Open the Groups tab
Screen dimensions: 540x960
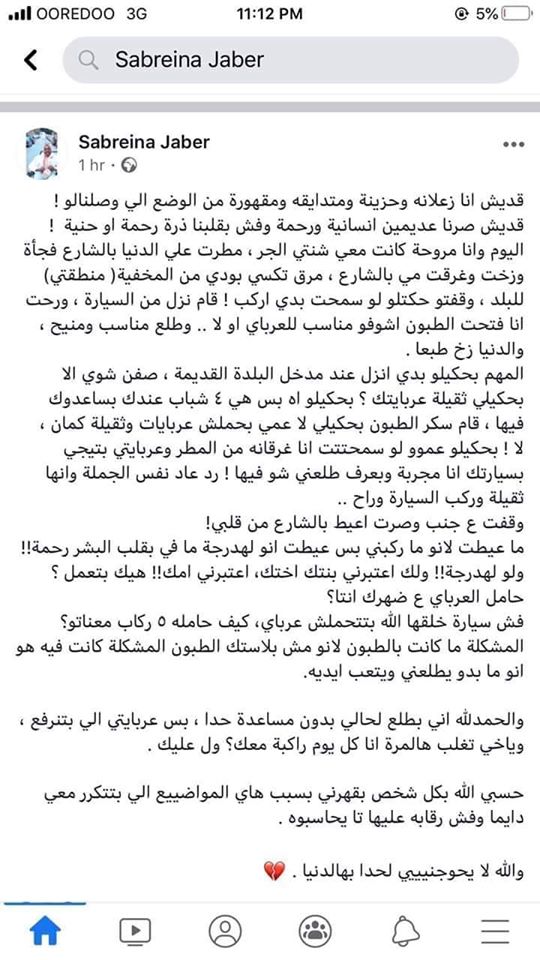pos(315,931)
